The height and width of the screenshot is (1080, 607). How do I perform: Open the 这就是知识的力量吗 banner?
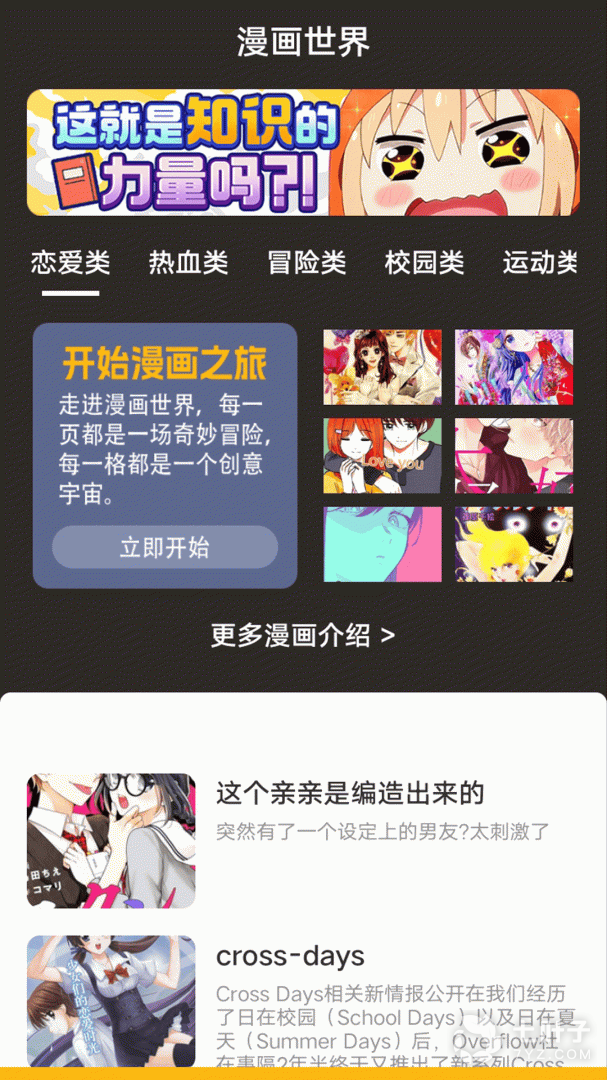[x=303, y=152]
